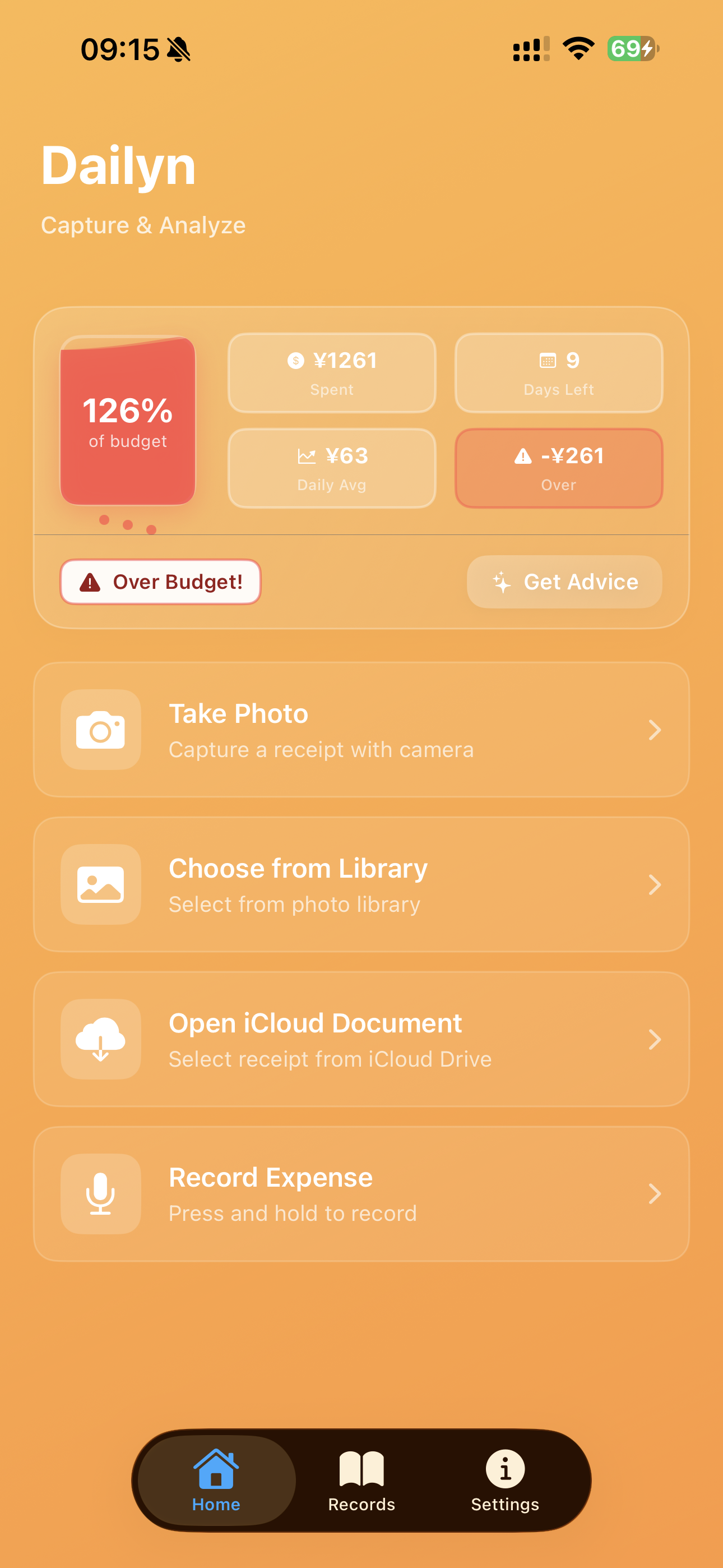Image resolution: width=723 pixels, height=1568 pixels.
Task: Switch to the Records tab
Action: click(x=361, y=1481)
